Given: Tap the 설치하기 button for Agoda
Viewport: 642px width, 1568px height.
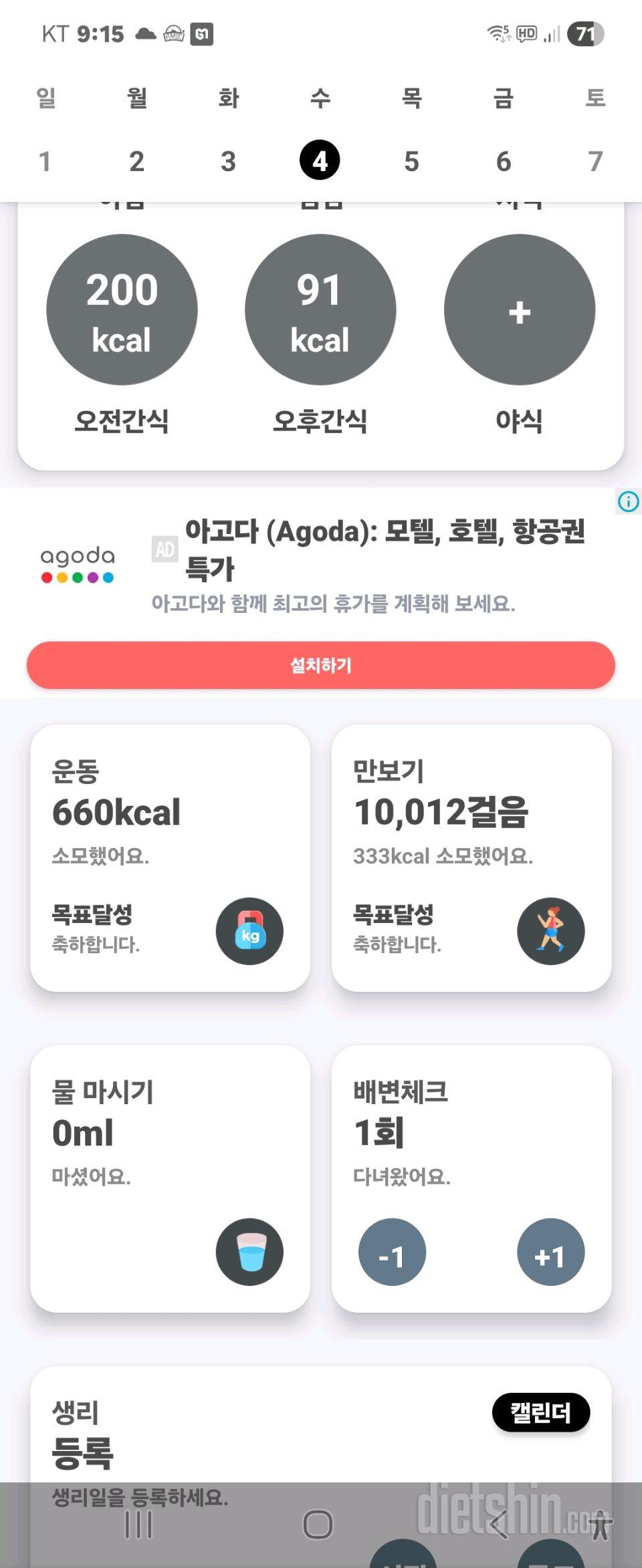Looking at the screenshot, I should 320,665.
